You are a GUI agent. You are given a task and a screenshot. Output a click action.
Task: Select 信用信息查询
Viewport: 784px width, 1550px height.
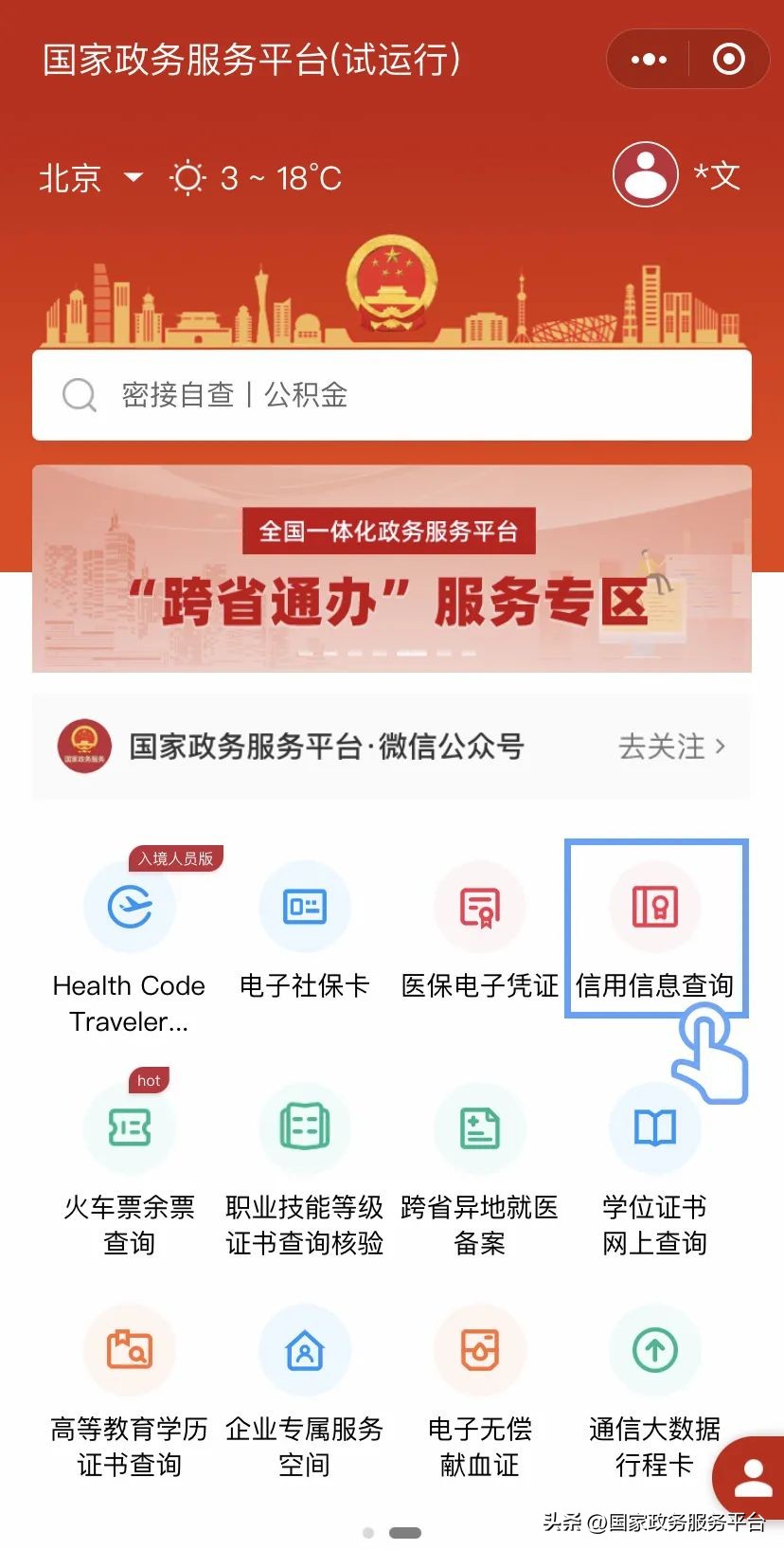[654, 908]
